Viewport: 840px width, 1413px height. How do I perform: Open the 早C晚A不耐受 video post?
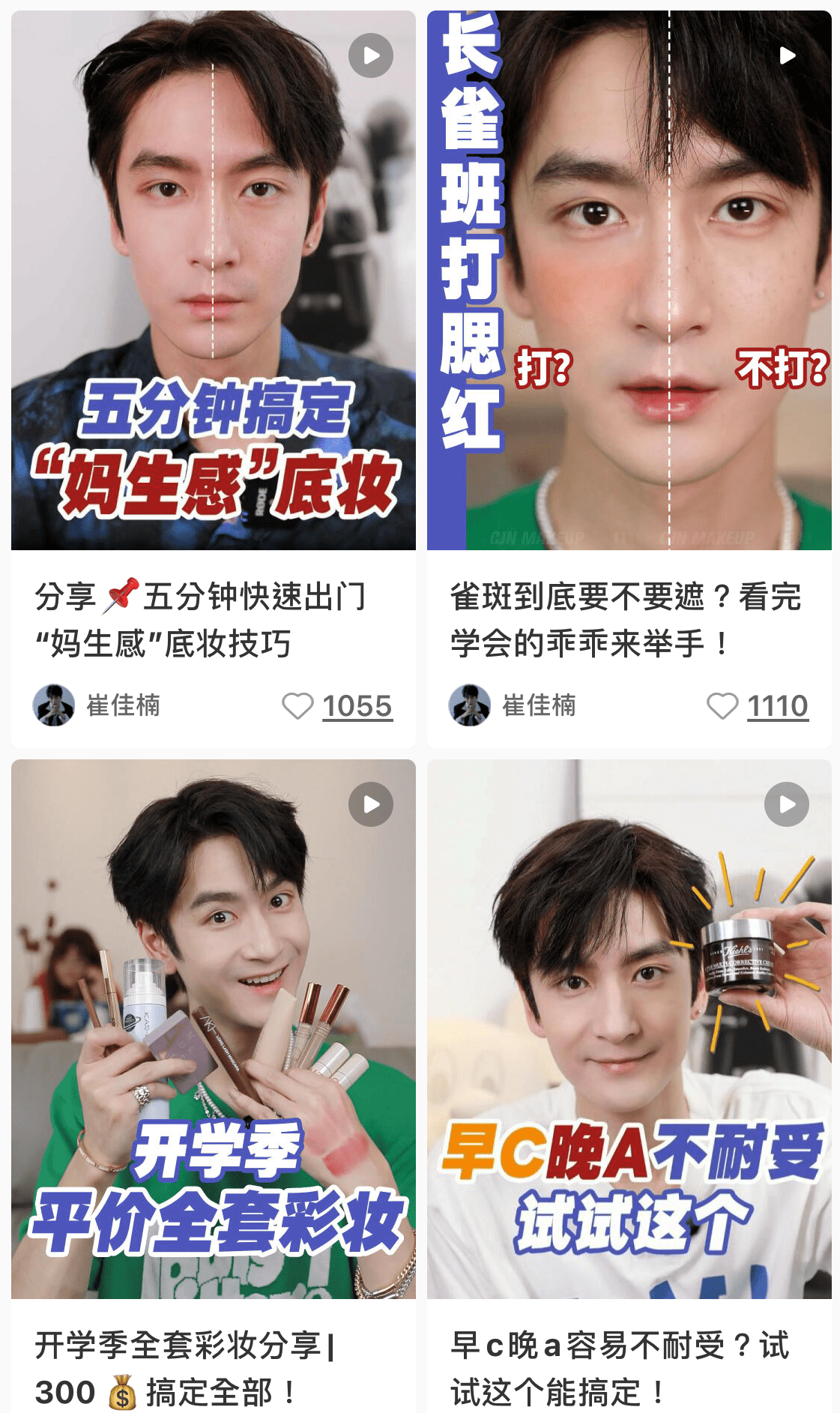pyautogui.click(x=629, y=1028)
